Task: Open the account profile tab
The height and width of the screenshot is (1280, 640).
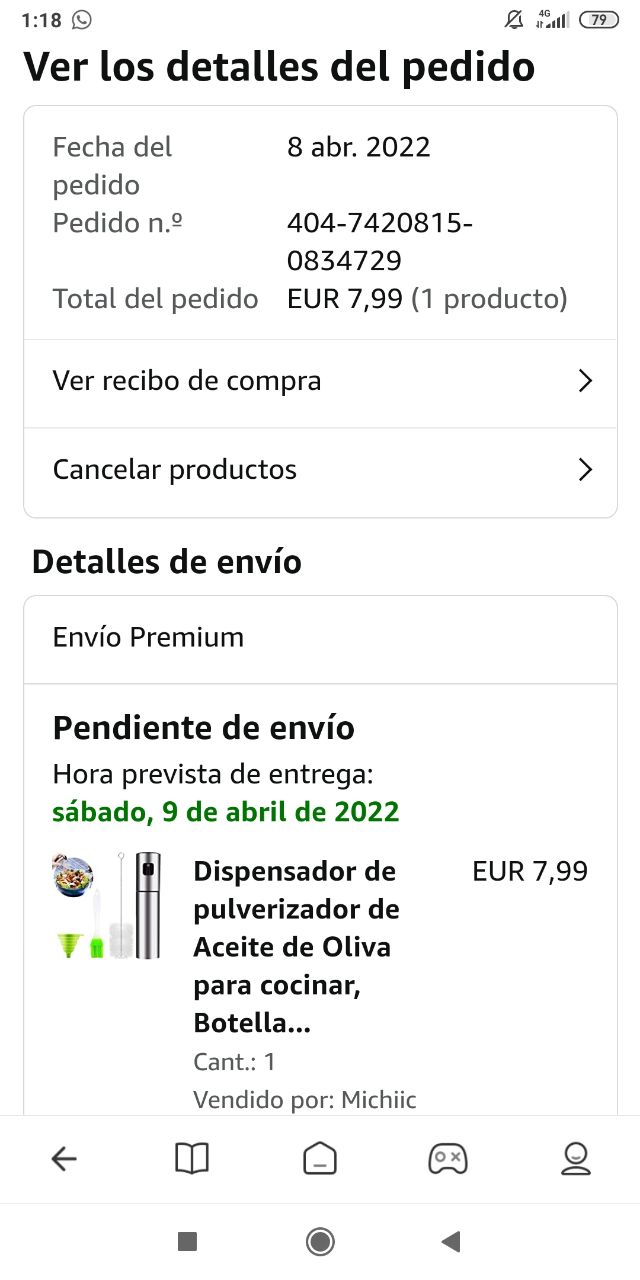Action: click(x=575, y=1159)
